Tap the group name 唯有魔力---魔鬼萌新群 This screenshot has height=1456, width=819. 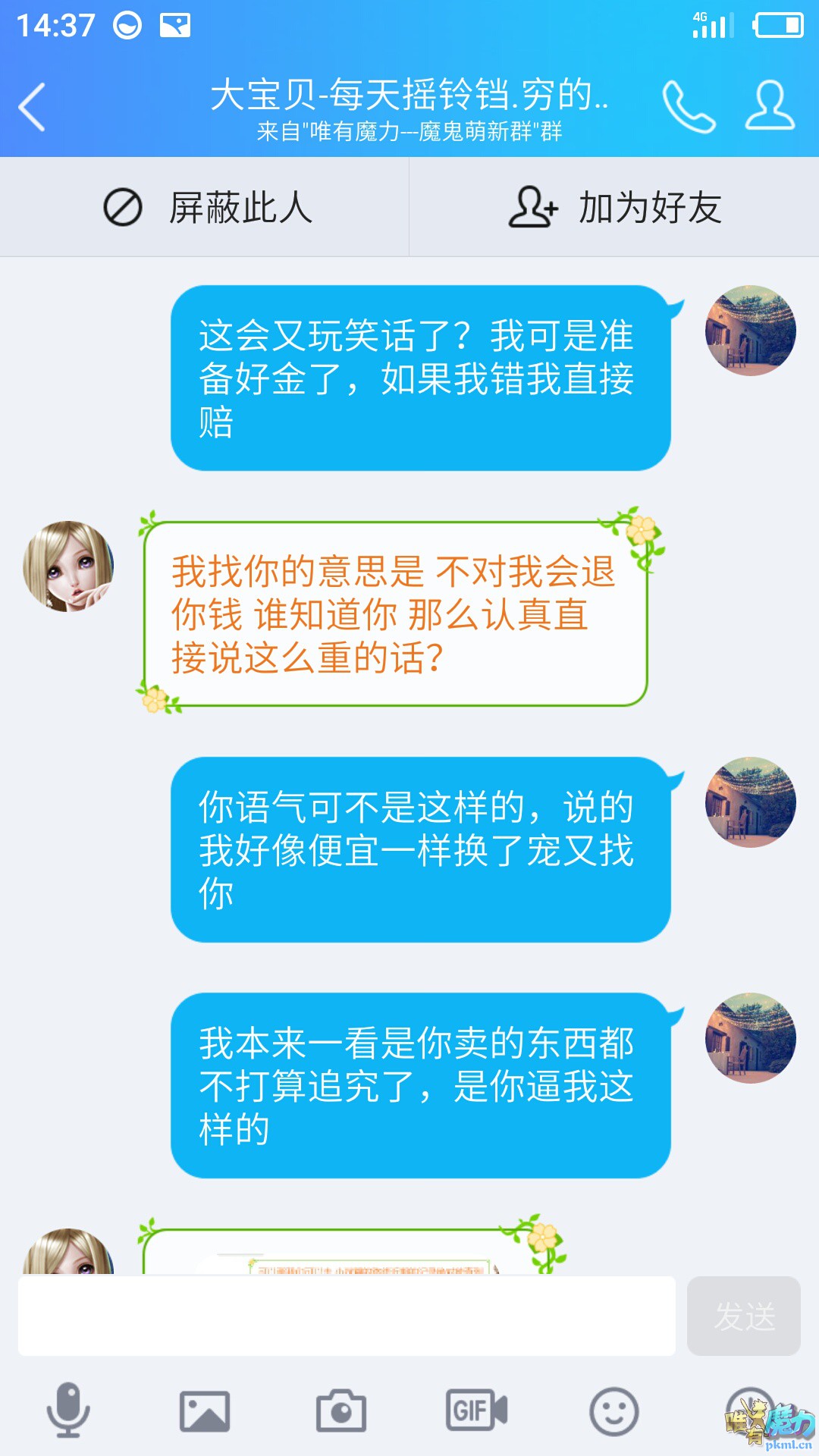[x=409, y=133]
